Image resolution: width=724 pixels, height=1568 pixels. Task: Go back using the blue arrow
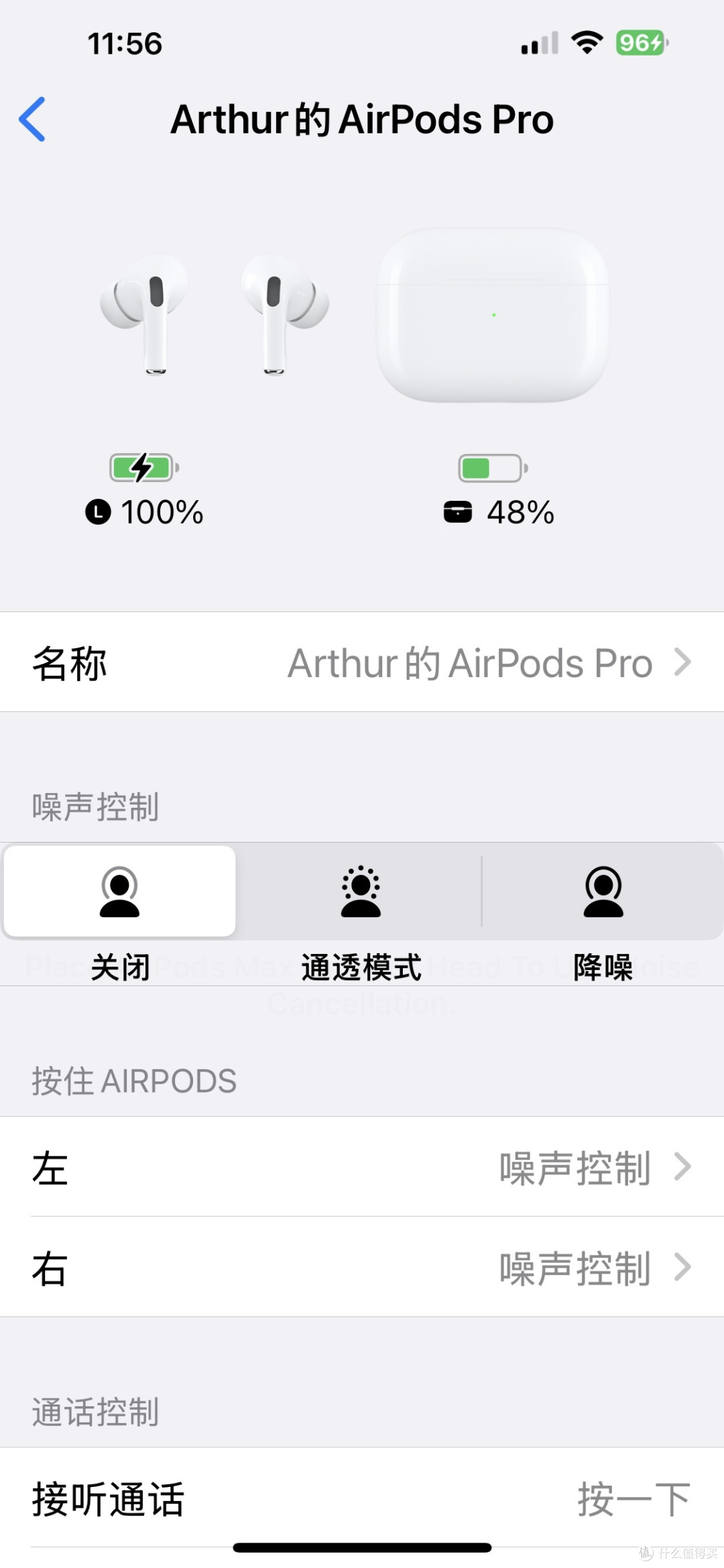[x=32, y=119]
